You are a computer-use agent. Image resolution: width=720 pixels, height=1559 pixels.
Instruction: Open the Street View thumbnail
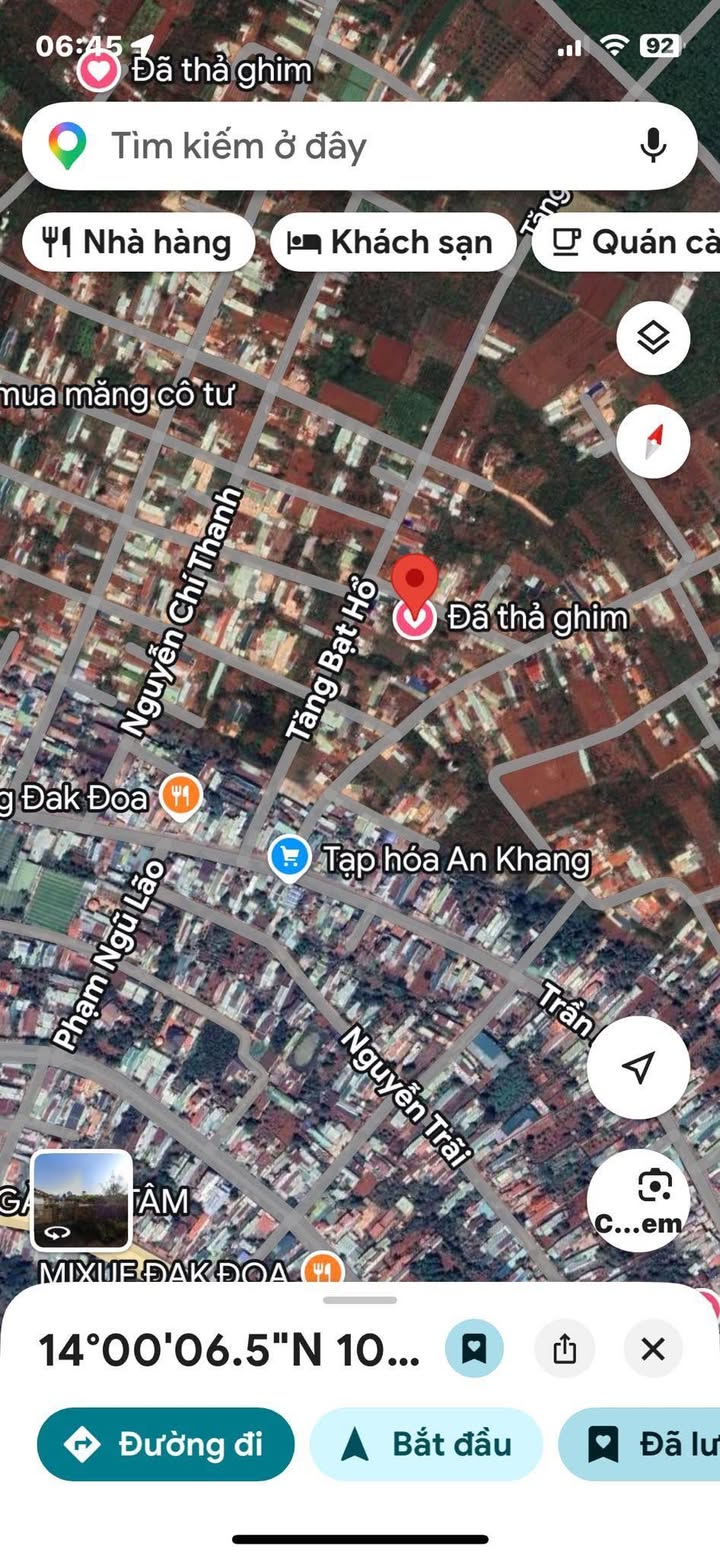click(82, 1200)
